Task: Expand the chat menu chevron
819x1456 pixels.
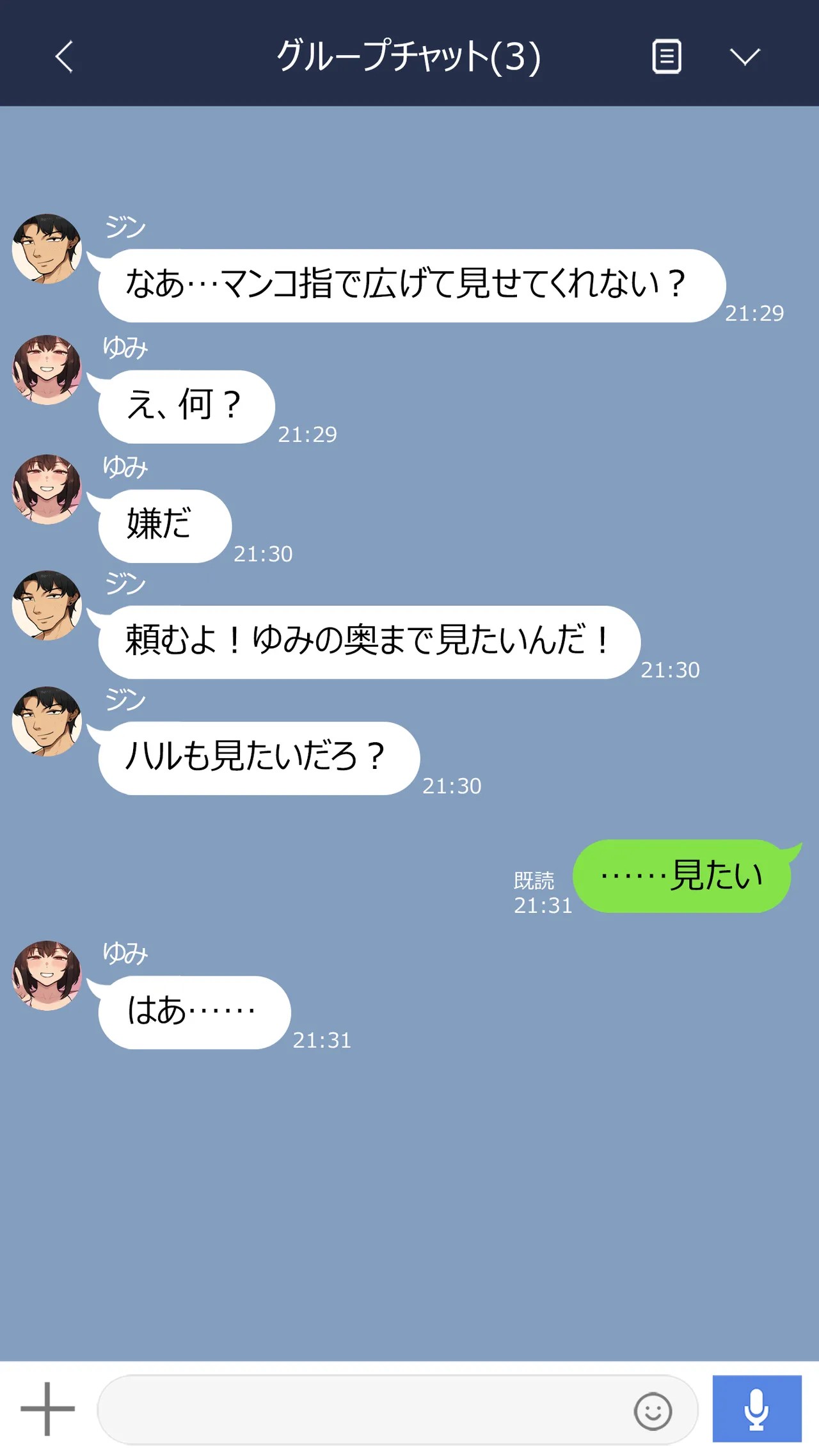Action: point(745,56)
